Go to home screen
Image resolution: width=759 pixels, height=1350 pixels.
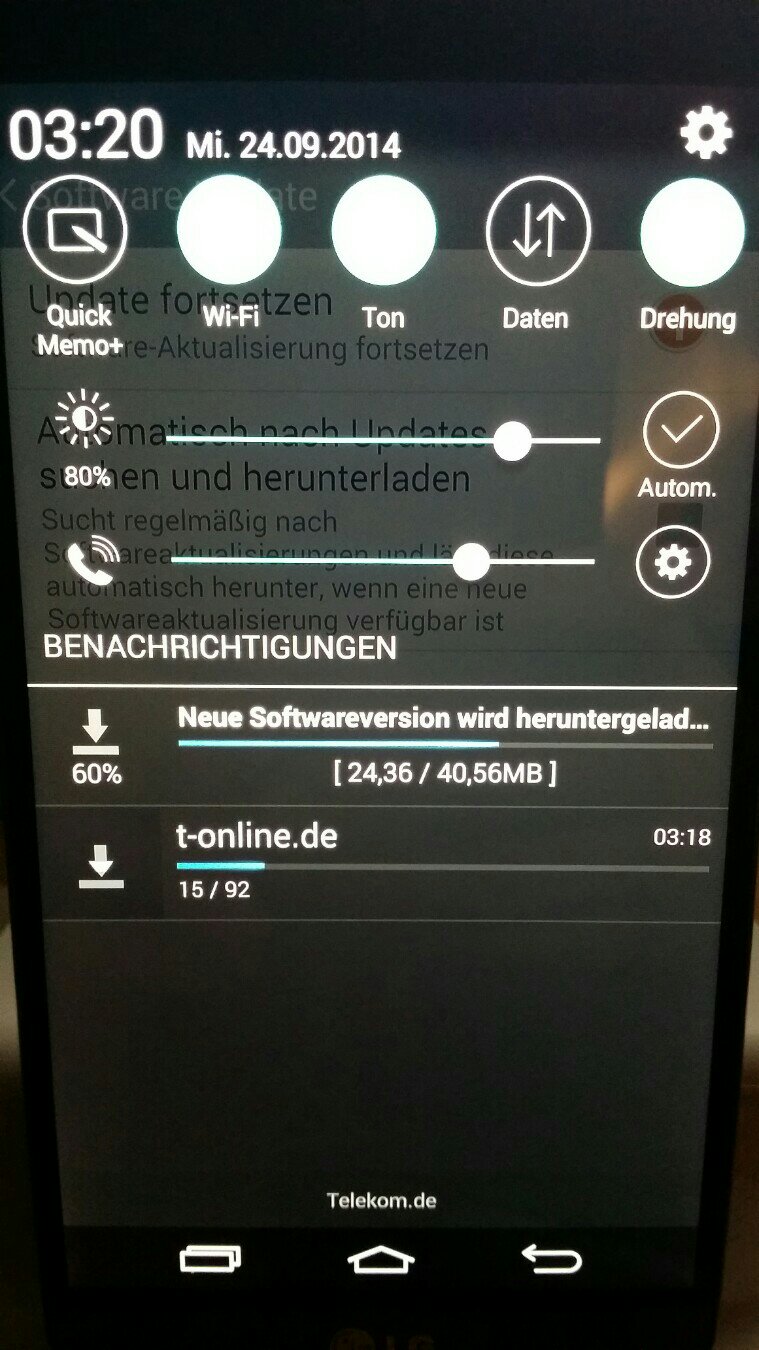pyautogui.click(x=381, y=1259)
